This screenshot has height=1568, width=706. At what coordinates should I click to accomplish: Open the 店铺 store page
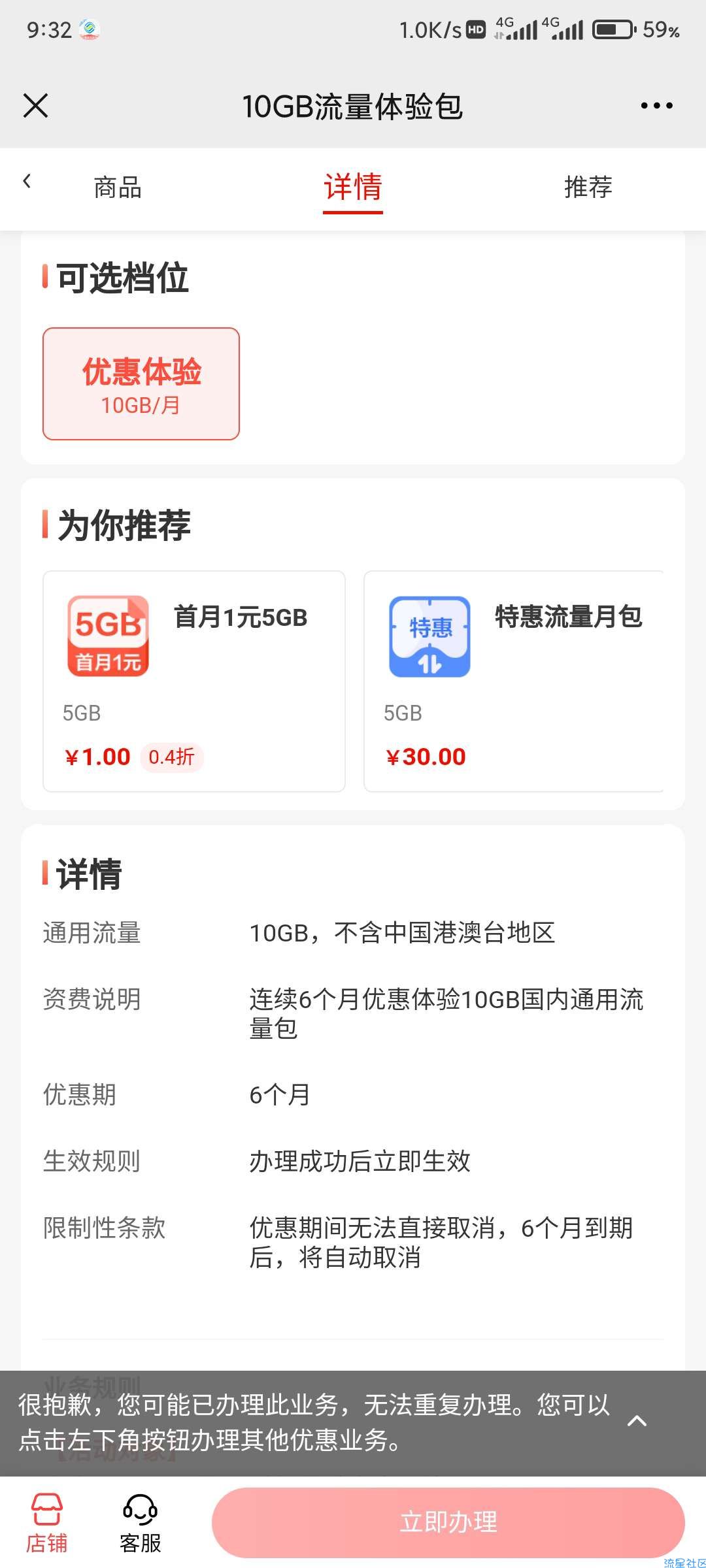tap(46, 1523)
